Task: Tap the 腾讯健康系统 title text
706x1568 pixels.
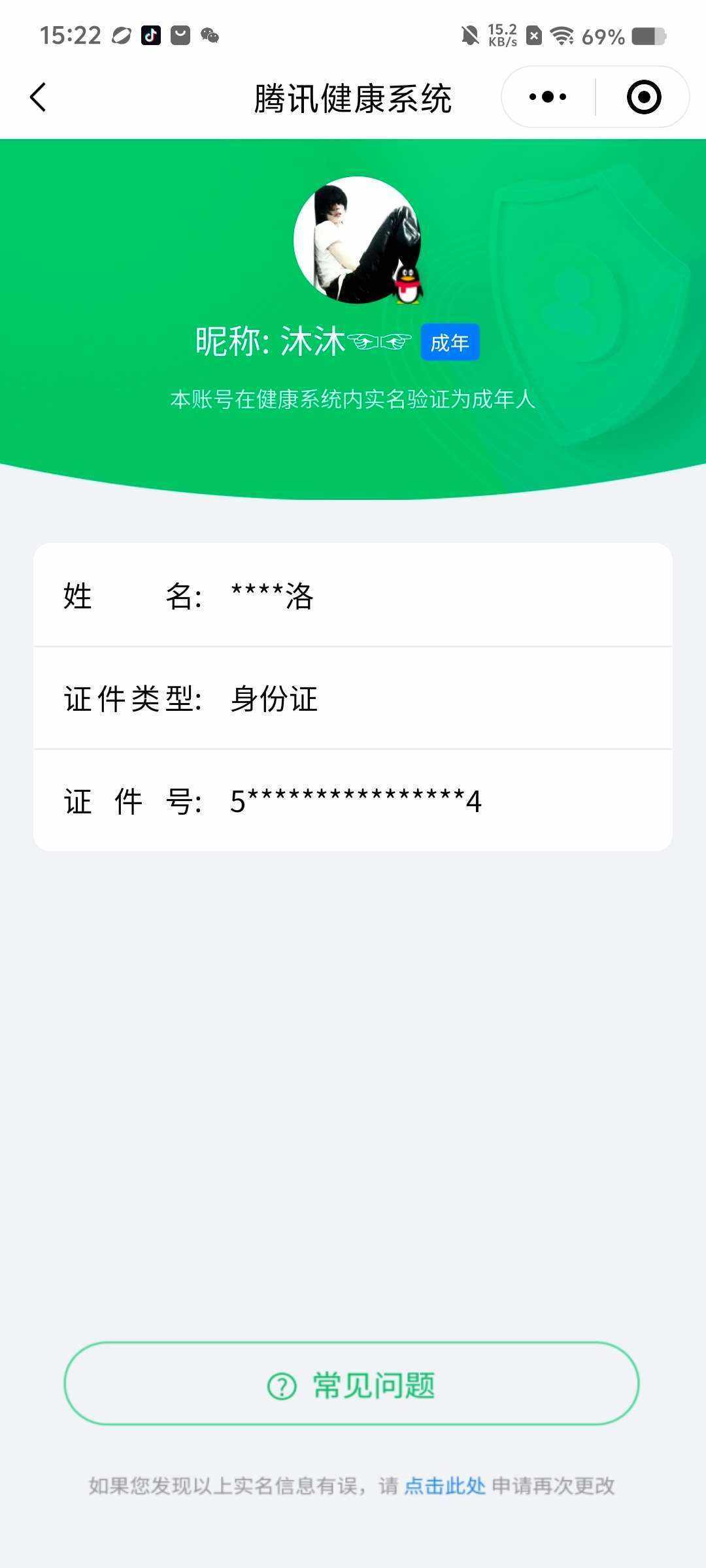Action: 353,96
